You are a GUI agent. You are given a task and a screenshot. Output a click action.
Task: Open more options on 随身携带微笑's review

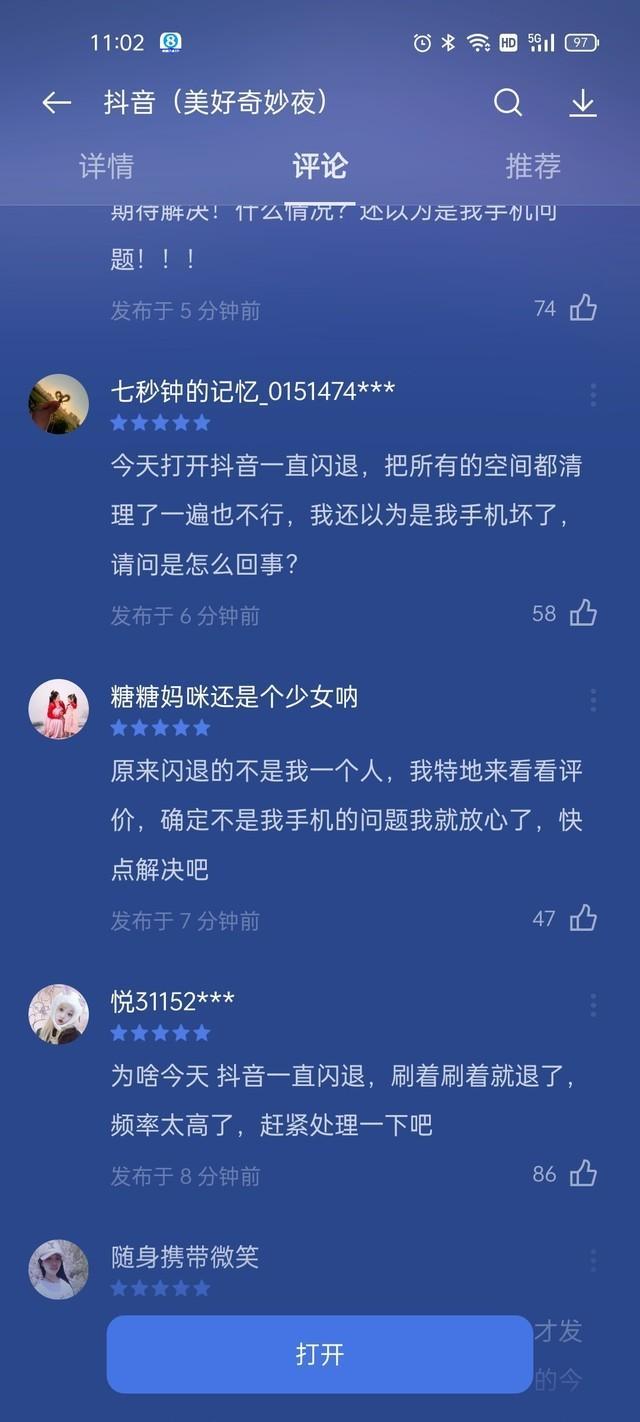(x=593, y=1260)
